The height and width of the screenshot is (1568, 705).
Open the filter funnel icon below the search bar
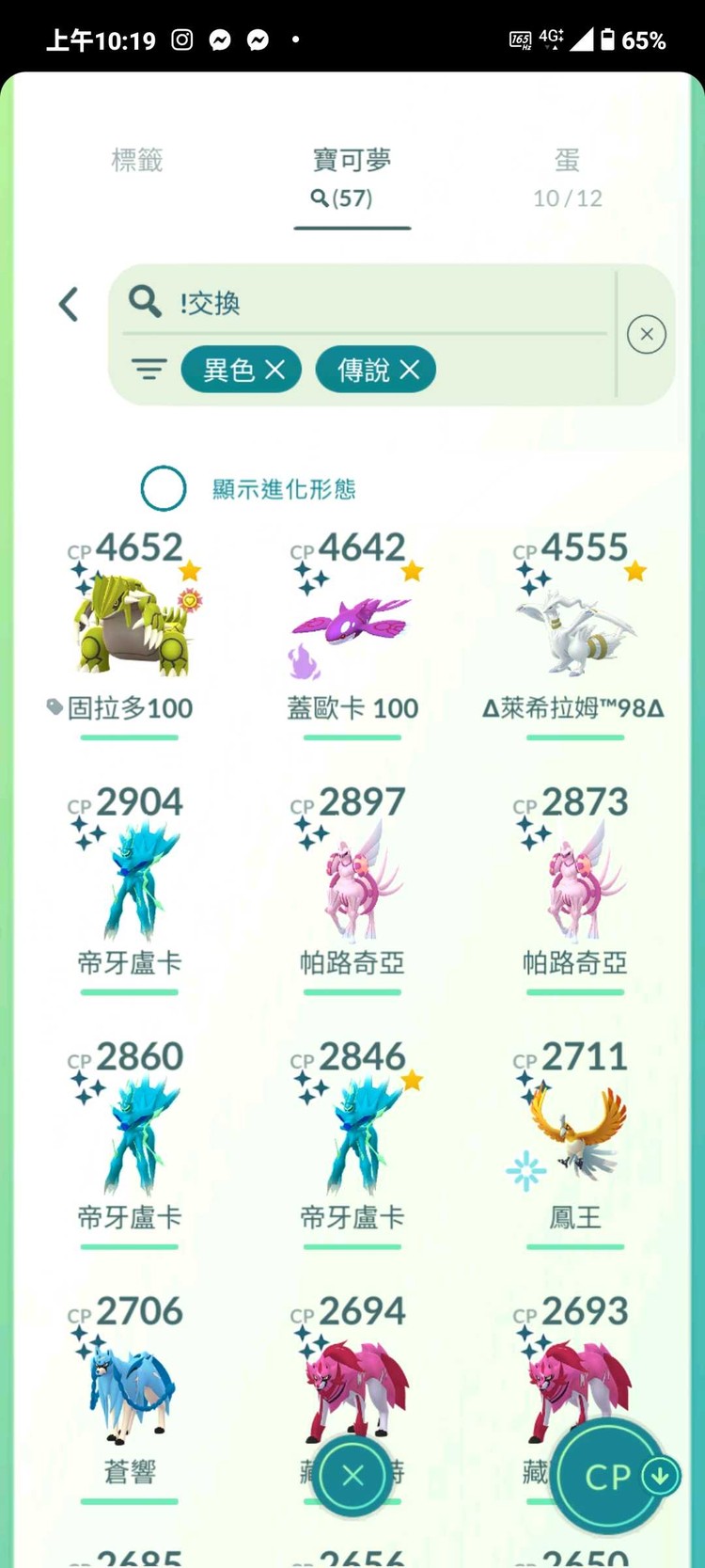149,370
